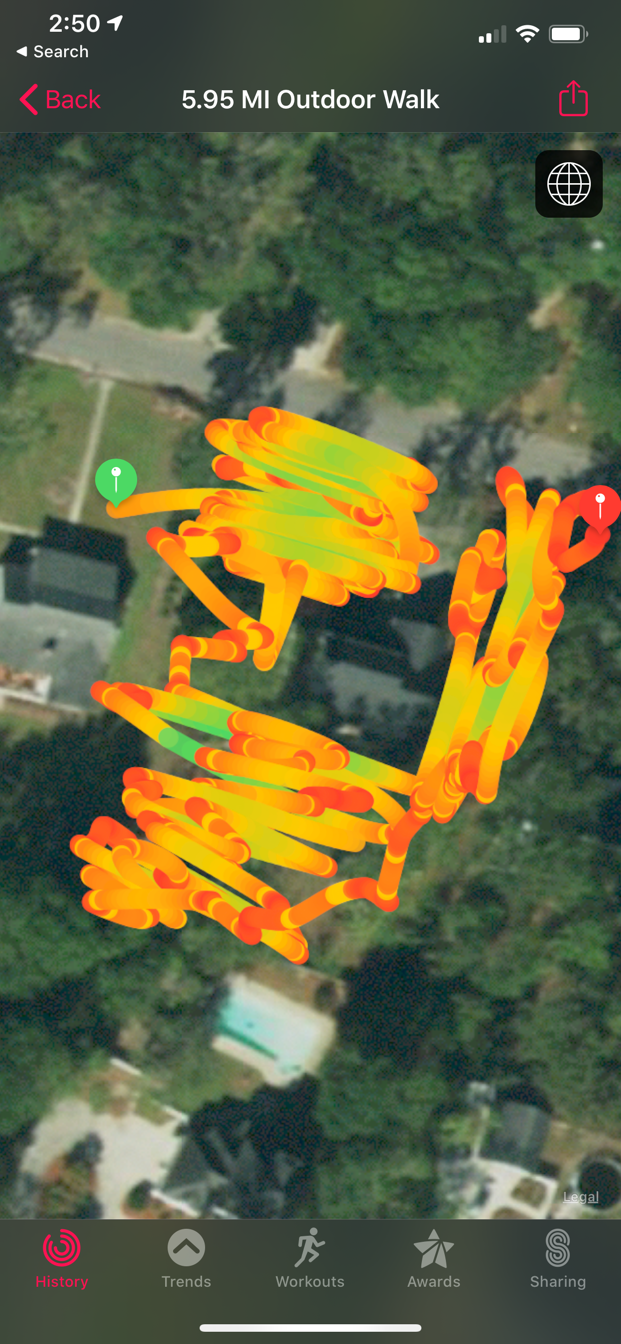The image size is (621, 1344).
Task: Open the Legal link on the map
Action: [x=581, y=1197]
